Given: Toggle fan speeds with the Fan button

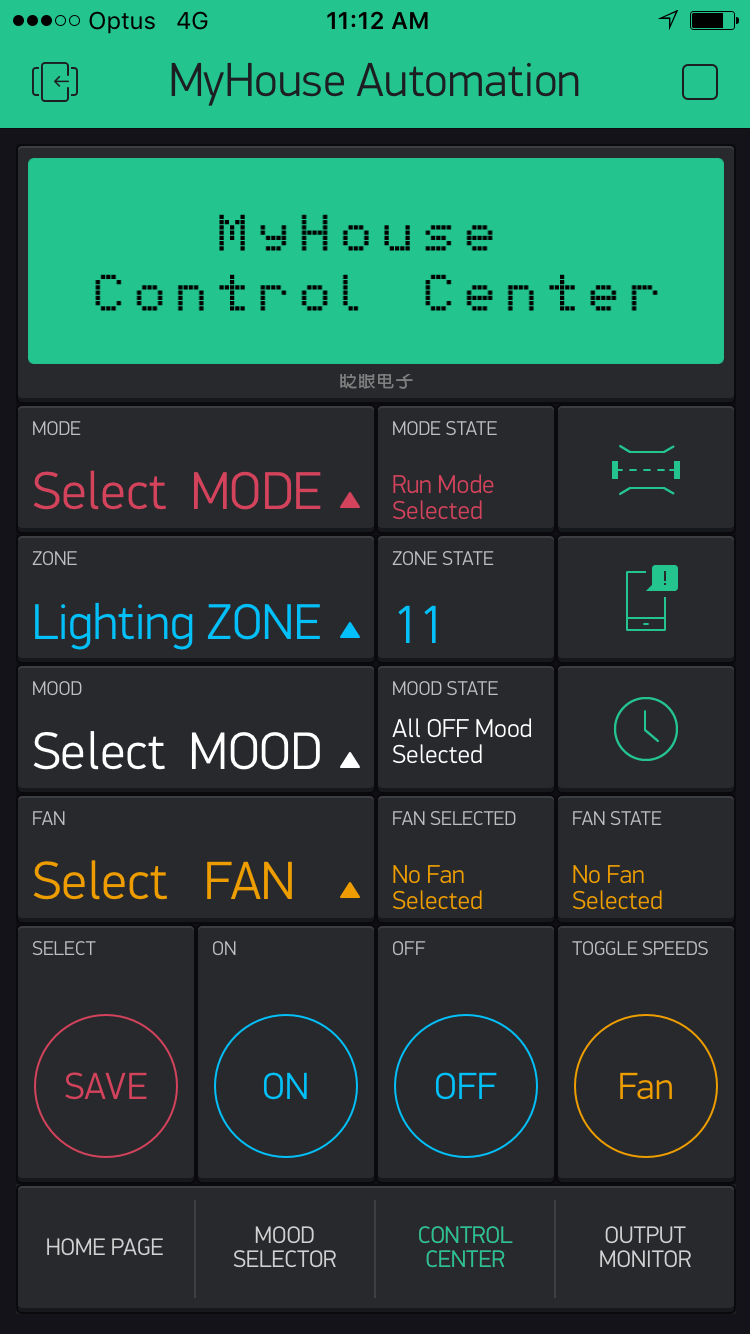Looking at the screenshot, I should (x=646, y=1086).
